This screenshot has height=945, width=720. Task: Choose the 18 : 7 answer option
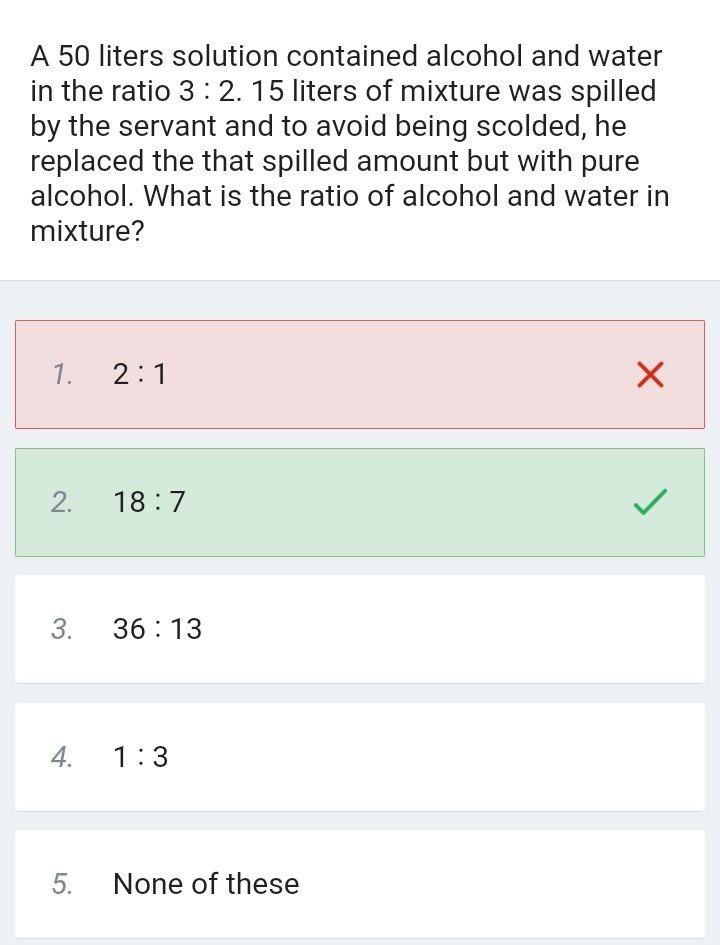(x=359, y=502)
